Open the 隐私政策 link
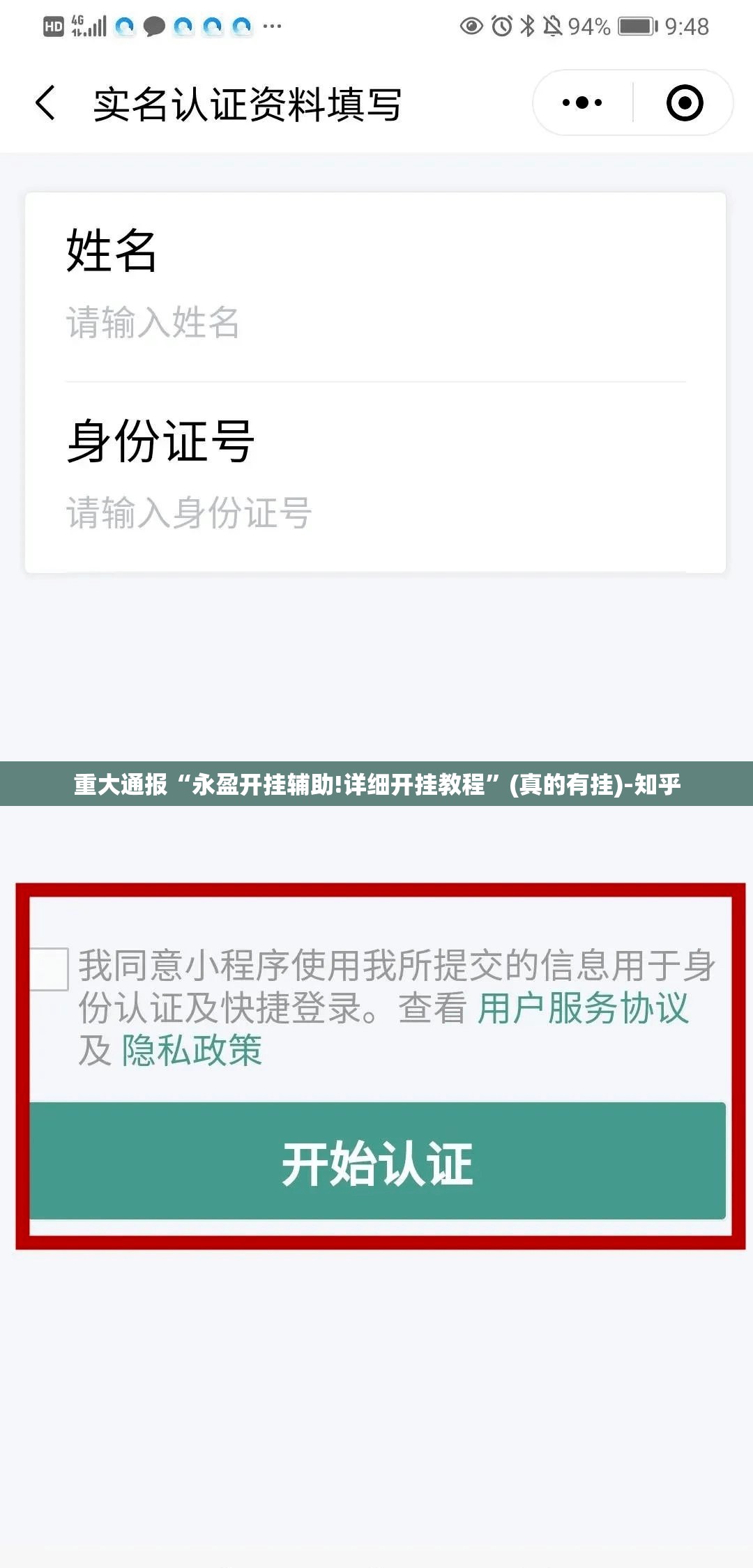 pyautogui.click(x=192, y=1051)
